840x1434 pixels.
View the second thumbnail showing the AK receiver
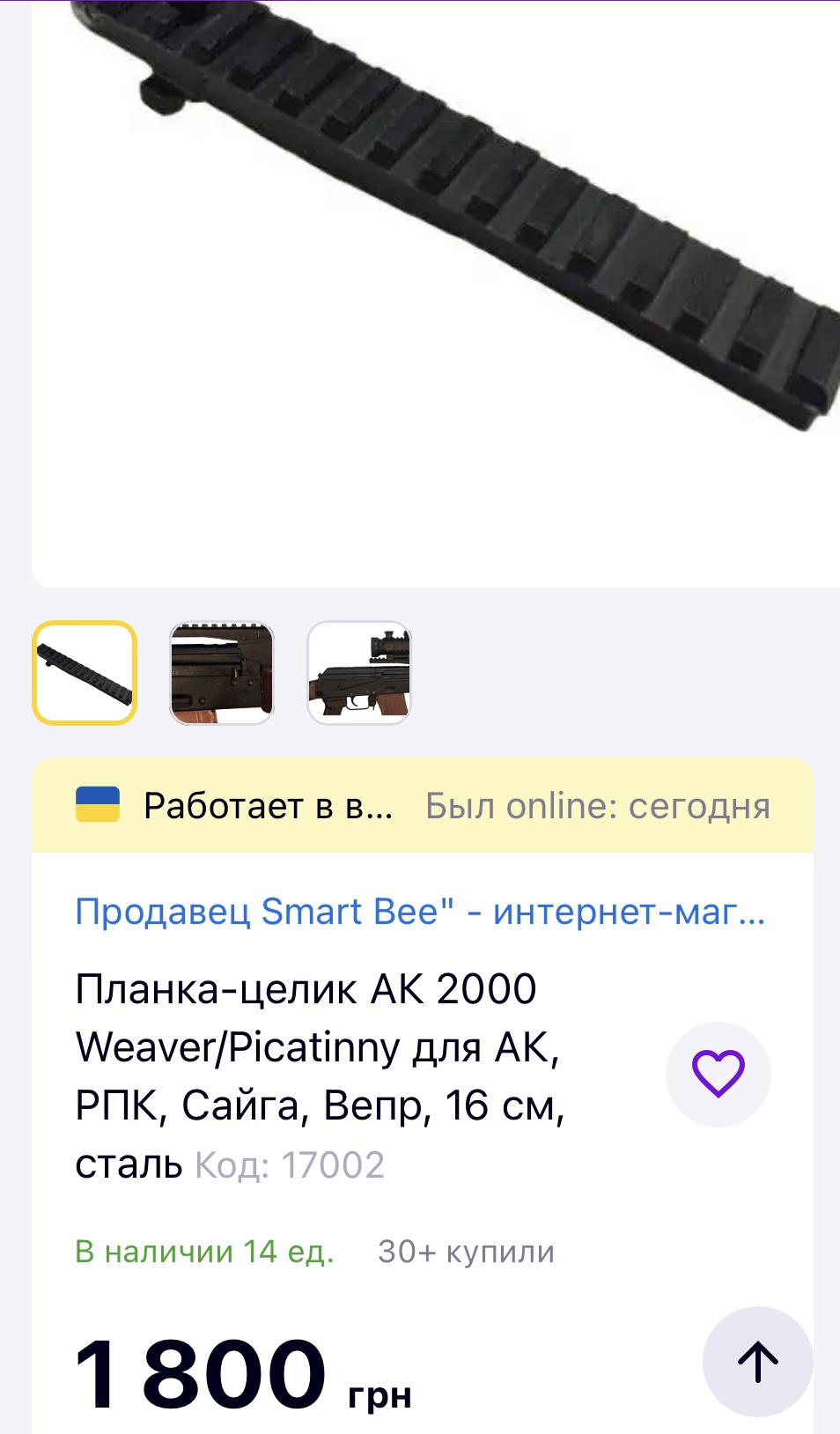point(222,673)
